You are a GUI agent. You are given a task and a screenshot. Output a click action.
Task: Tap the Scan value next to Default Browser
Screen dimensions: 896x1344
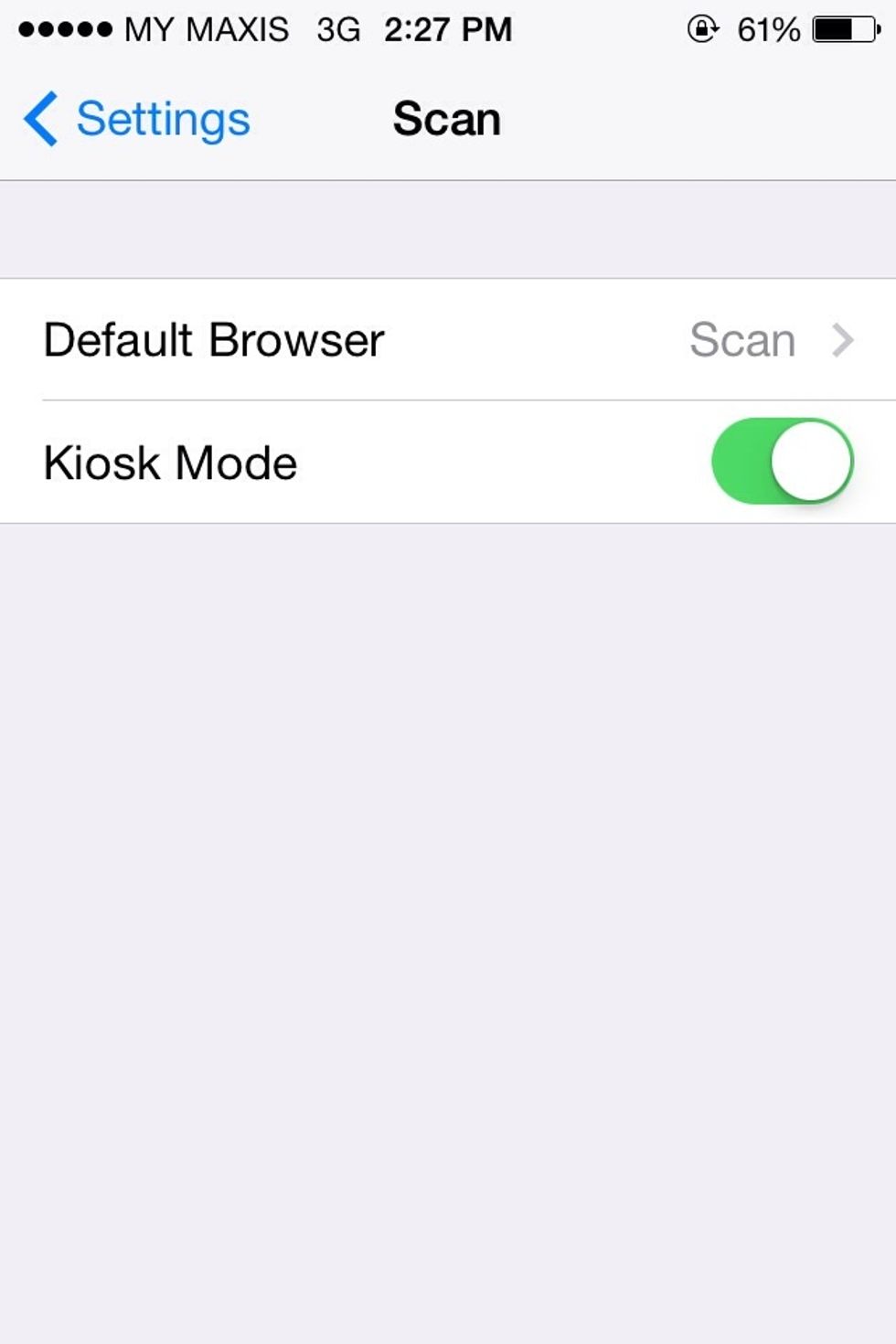coord(741,339)
